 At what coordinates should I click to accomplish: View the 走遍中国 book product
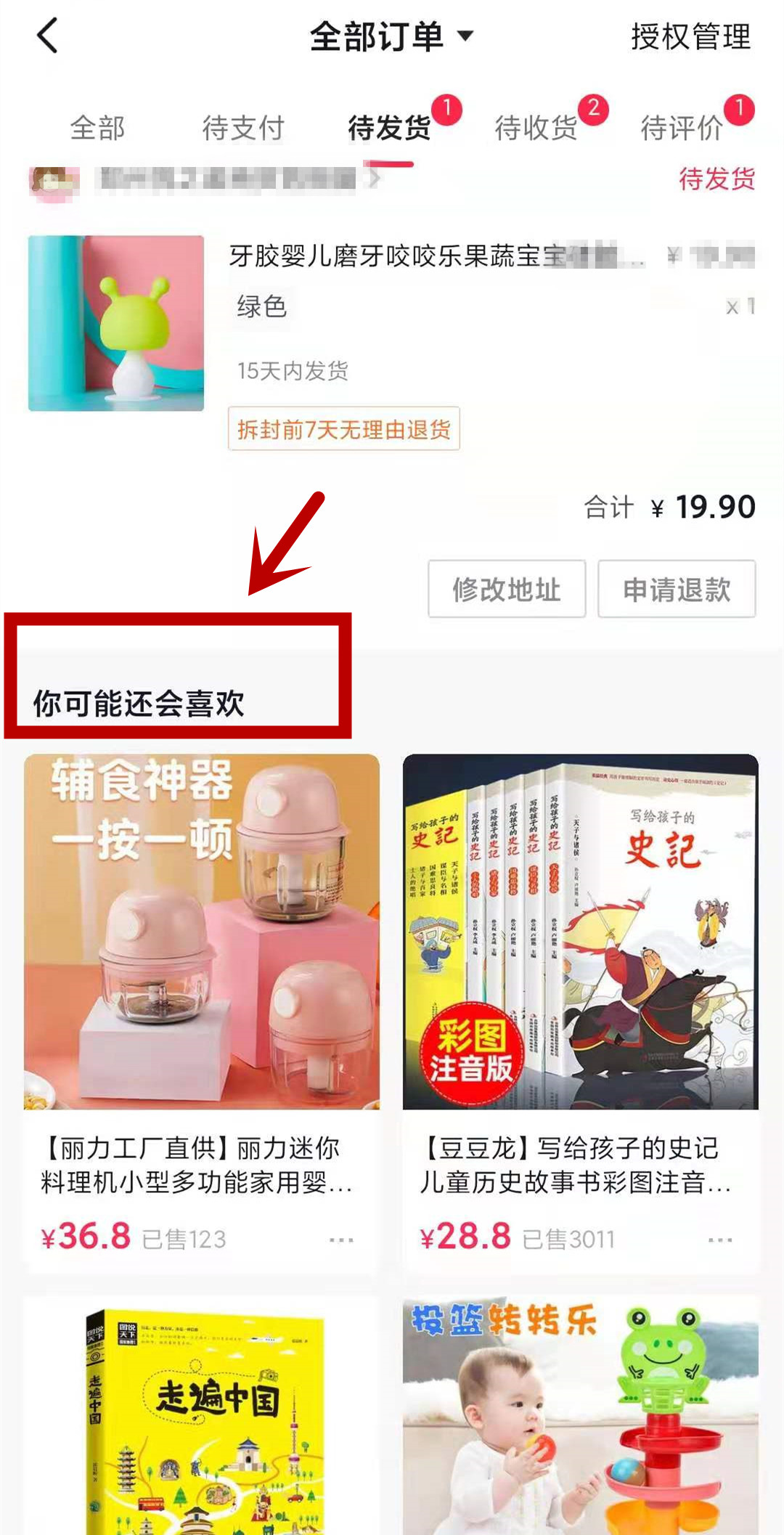tap(202, 1416)
